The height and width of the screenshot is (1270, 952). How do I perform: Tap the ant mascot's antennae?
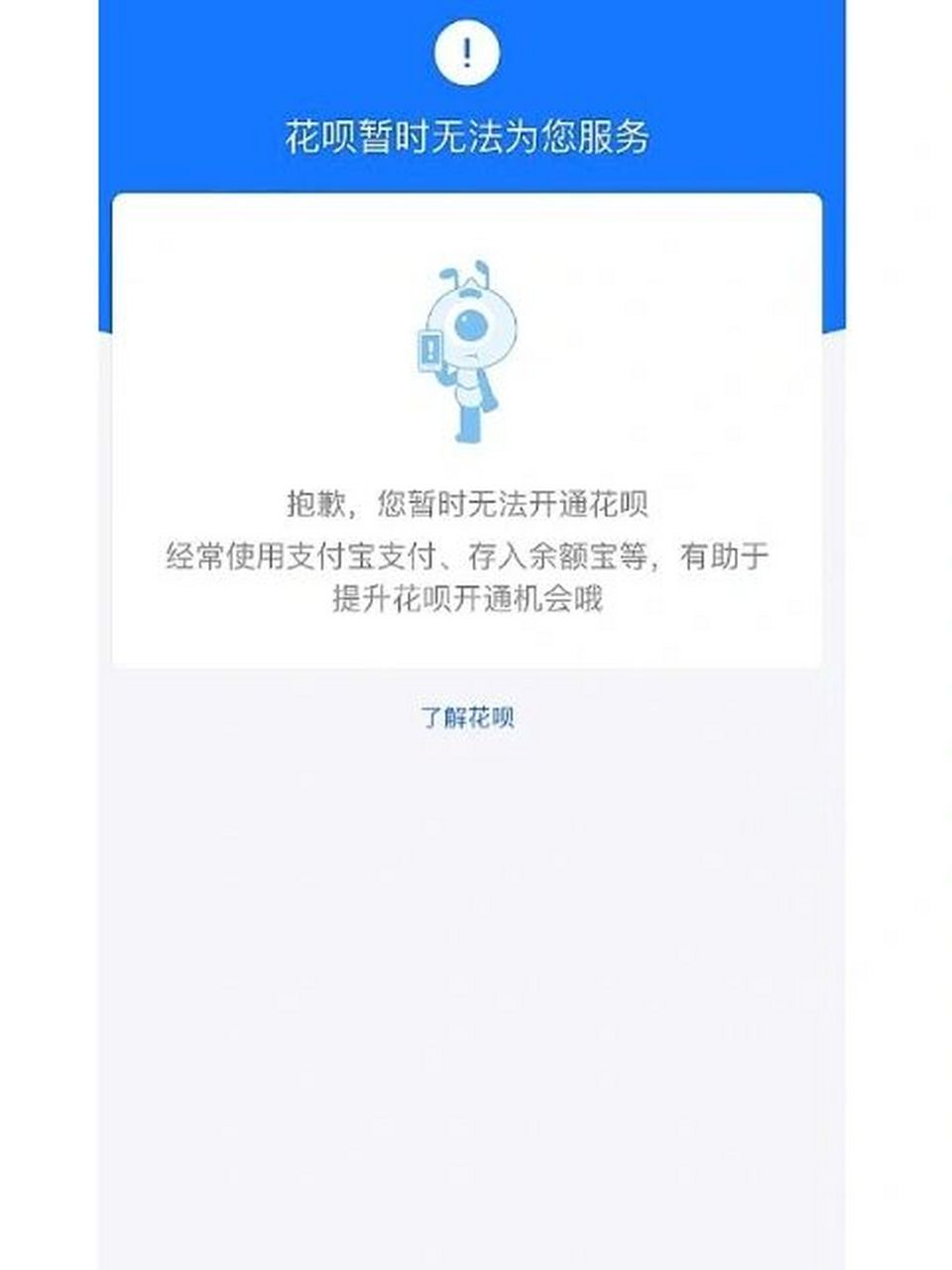click(466, 270)
